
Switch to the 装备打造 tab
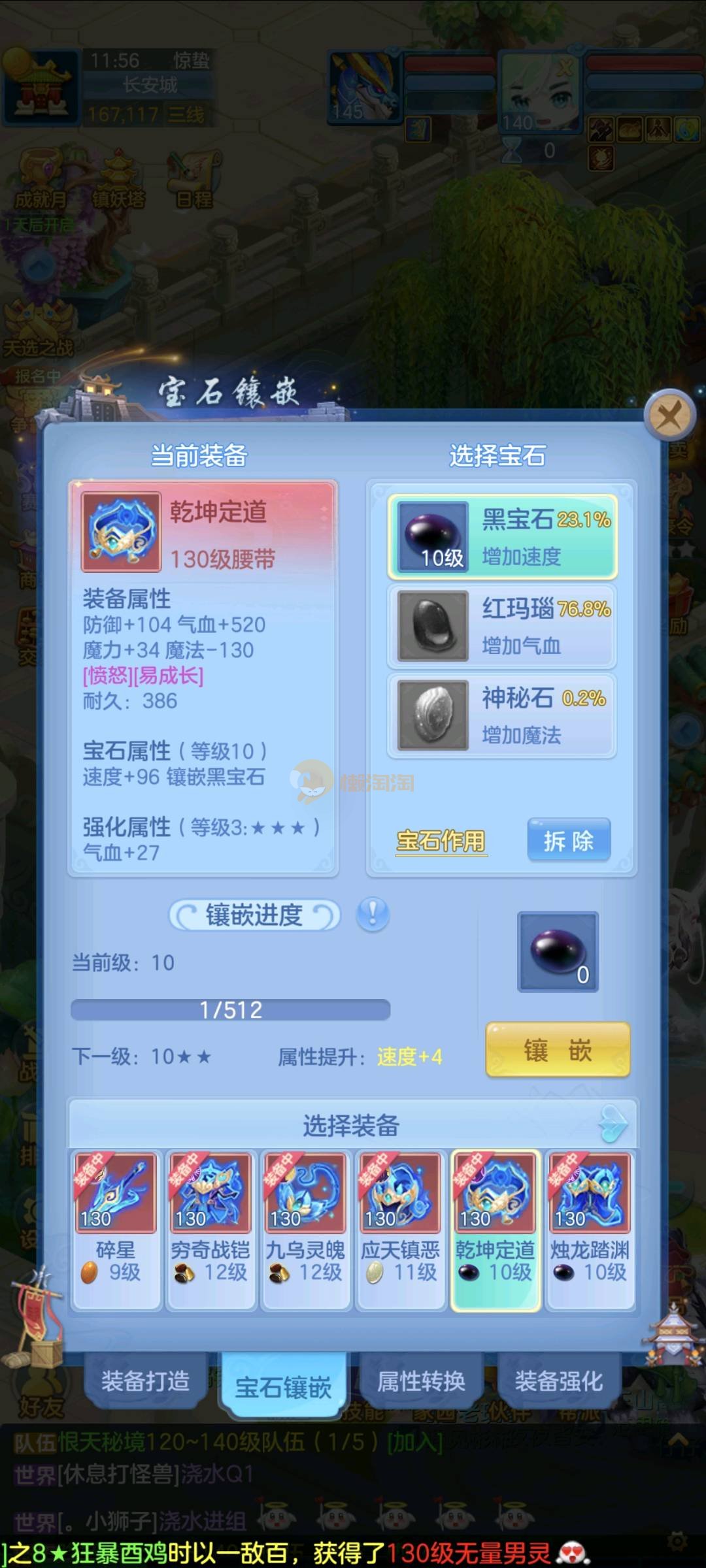(x=145, y=1381)
